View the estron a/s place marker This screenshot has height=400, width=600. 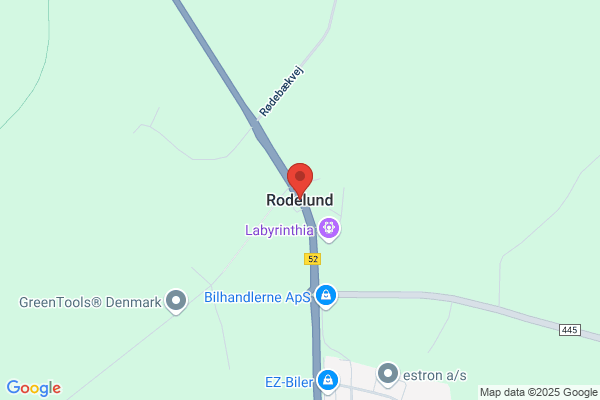(x=388, y=374)
